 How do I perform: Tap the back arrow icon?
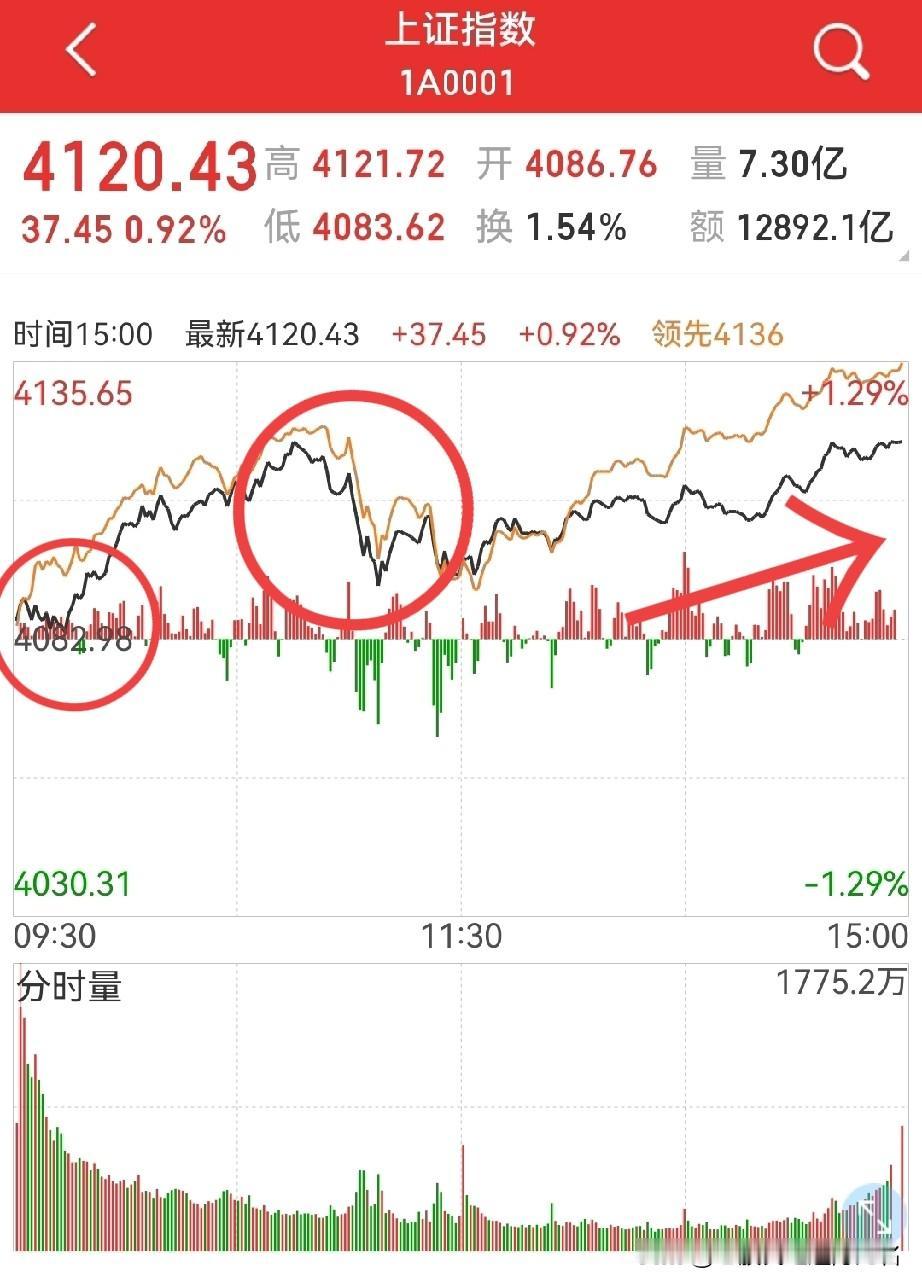[80, 50]
